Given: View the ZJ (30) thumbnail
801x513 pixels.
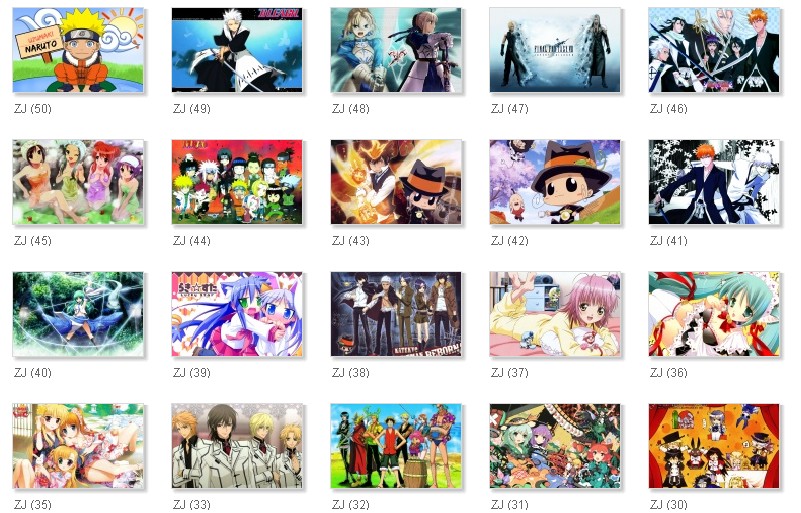Looking at the screenshot, I should 713,446.
